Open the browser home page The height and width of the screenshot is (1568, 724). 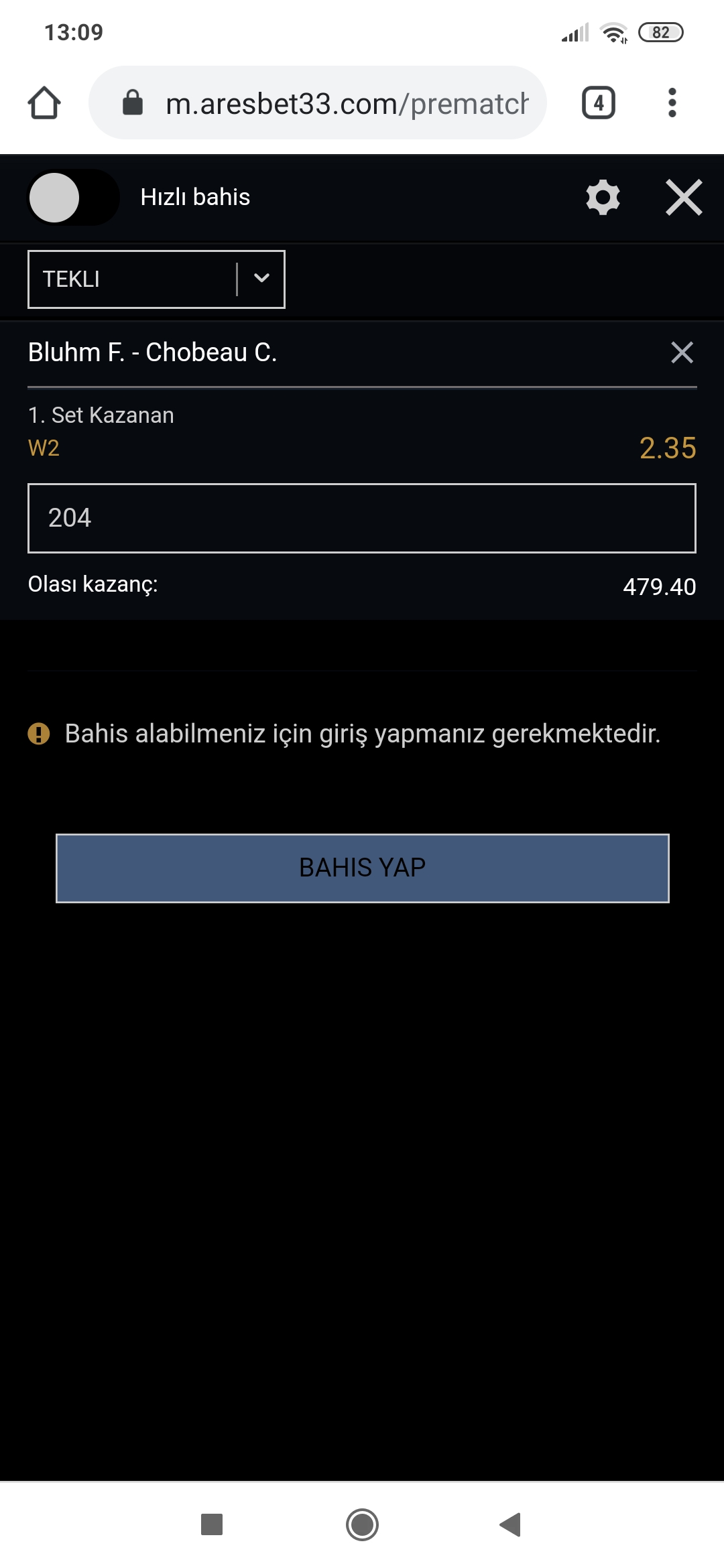point(44,103)
